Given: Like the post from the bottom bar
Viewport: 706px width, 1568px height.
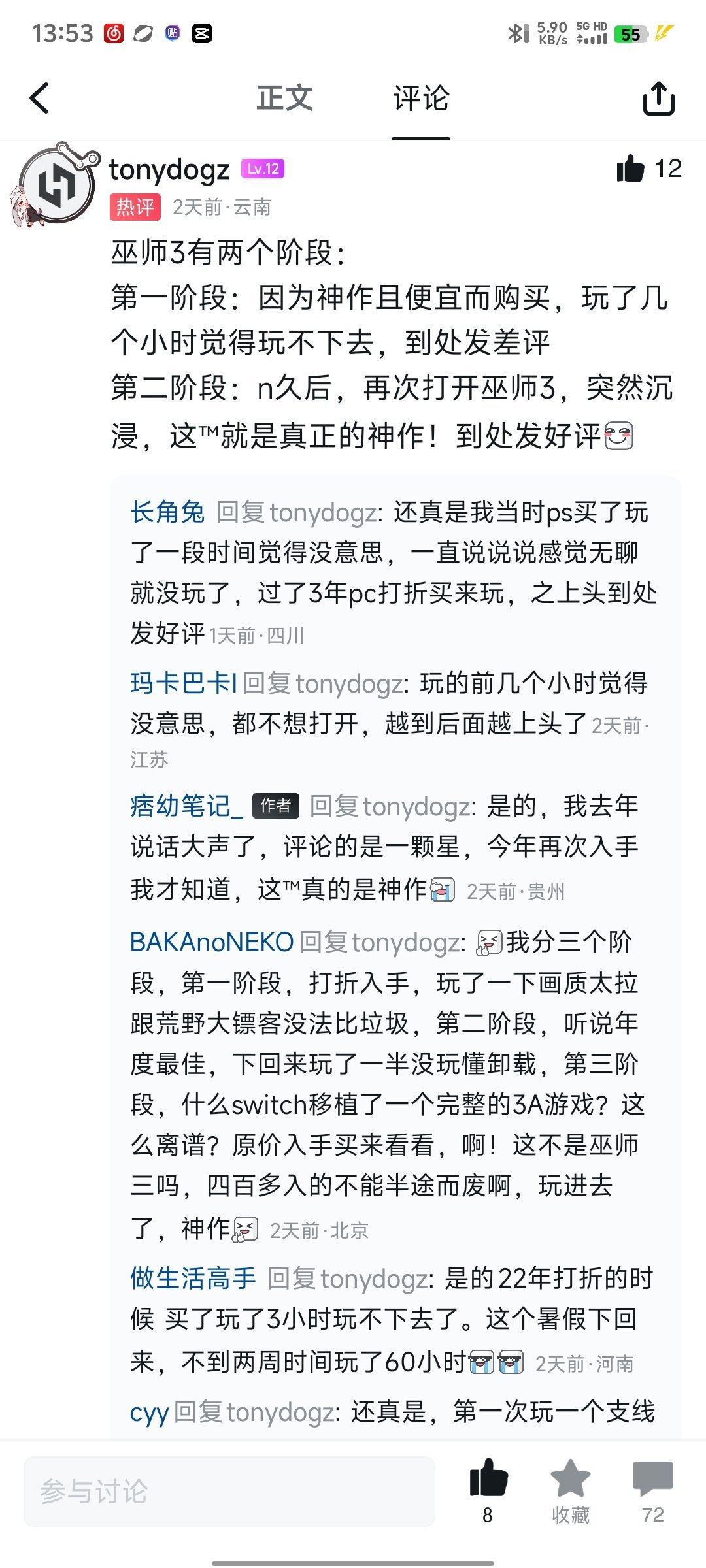Looking at the screenshot, I should coord(488,1480).
